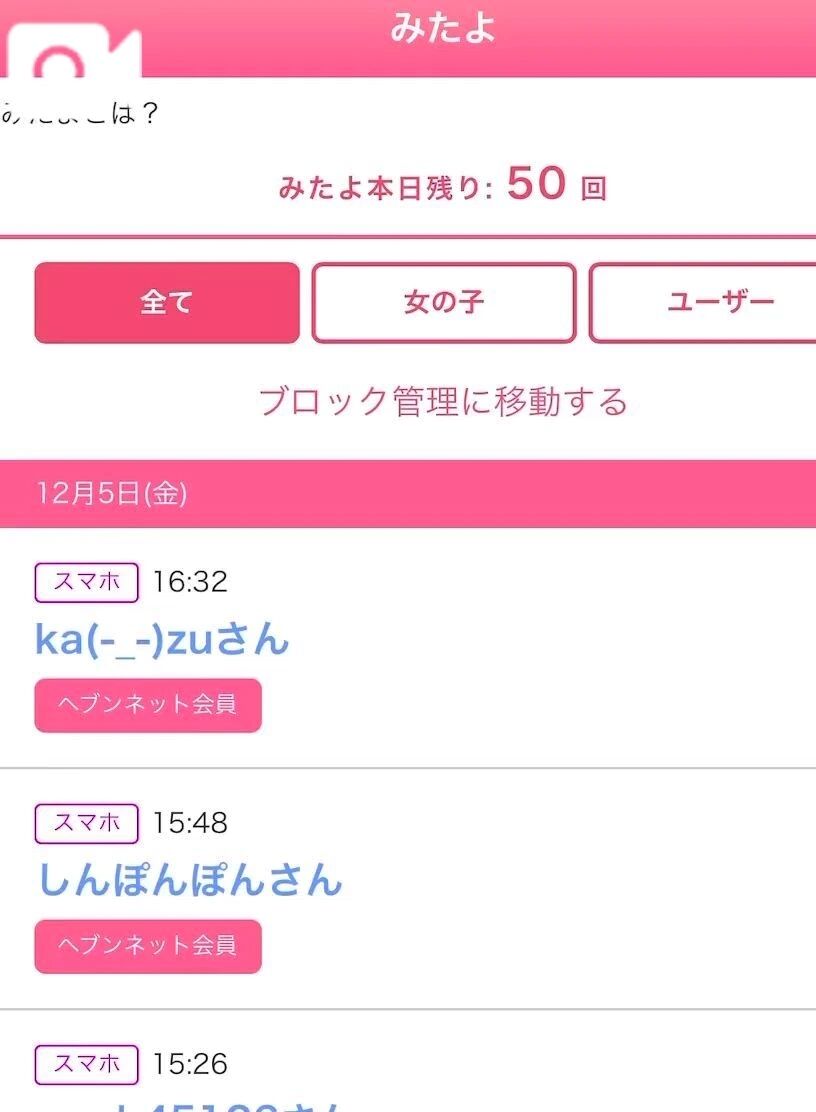This screenshot has width=816, height=1112.
Task: Switch to the ユーザー filter tab
Action: pos(720,302)
